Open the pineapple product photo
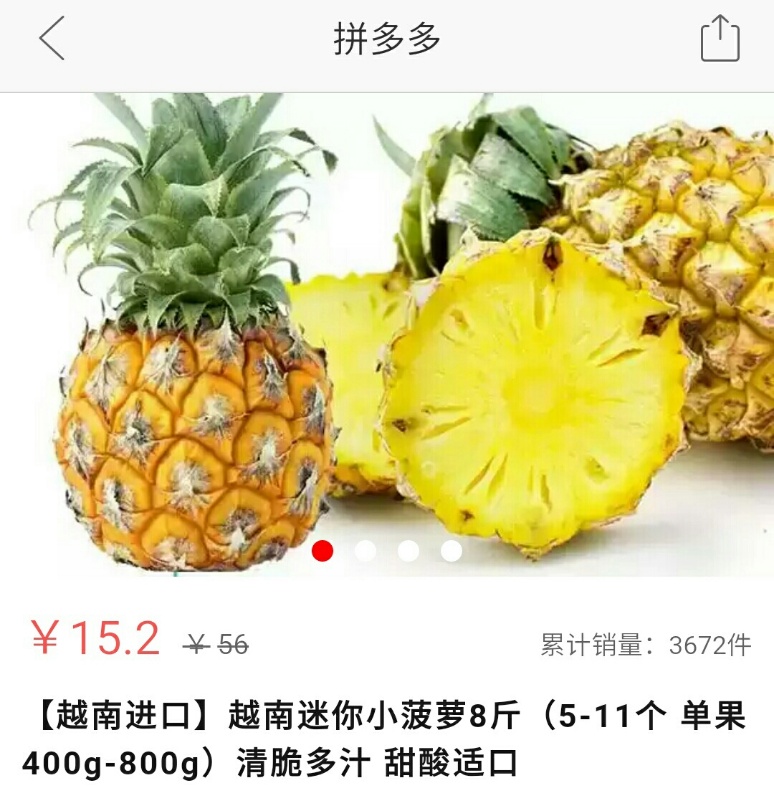 pyautogui.click(x=387, y=330)
